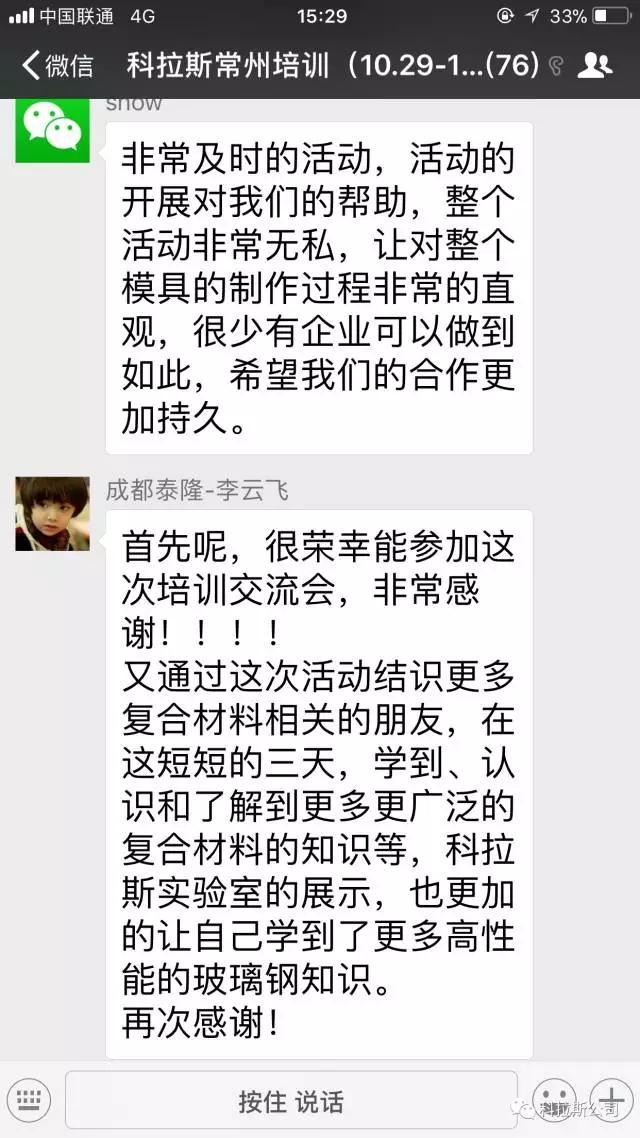View profile of 成都泰隆-李云飞 via avatar
Screen dimensions: 640x1138
52,514
